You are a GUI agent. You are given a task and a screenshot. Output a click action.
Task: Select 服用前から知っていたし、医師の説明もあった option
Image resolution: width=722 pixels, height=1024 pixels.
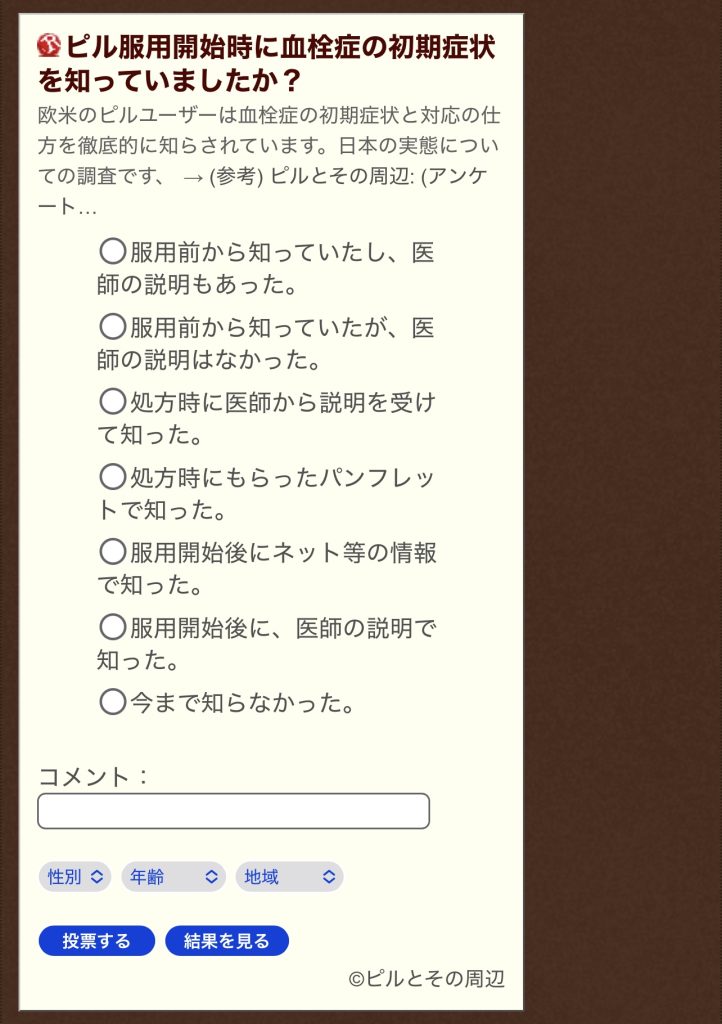point(113,251)
